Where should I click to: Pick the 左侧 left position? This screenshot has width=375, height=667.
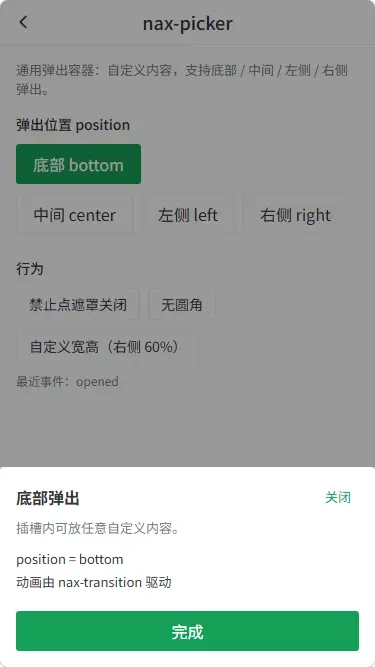click(188, 215)
